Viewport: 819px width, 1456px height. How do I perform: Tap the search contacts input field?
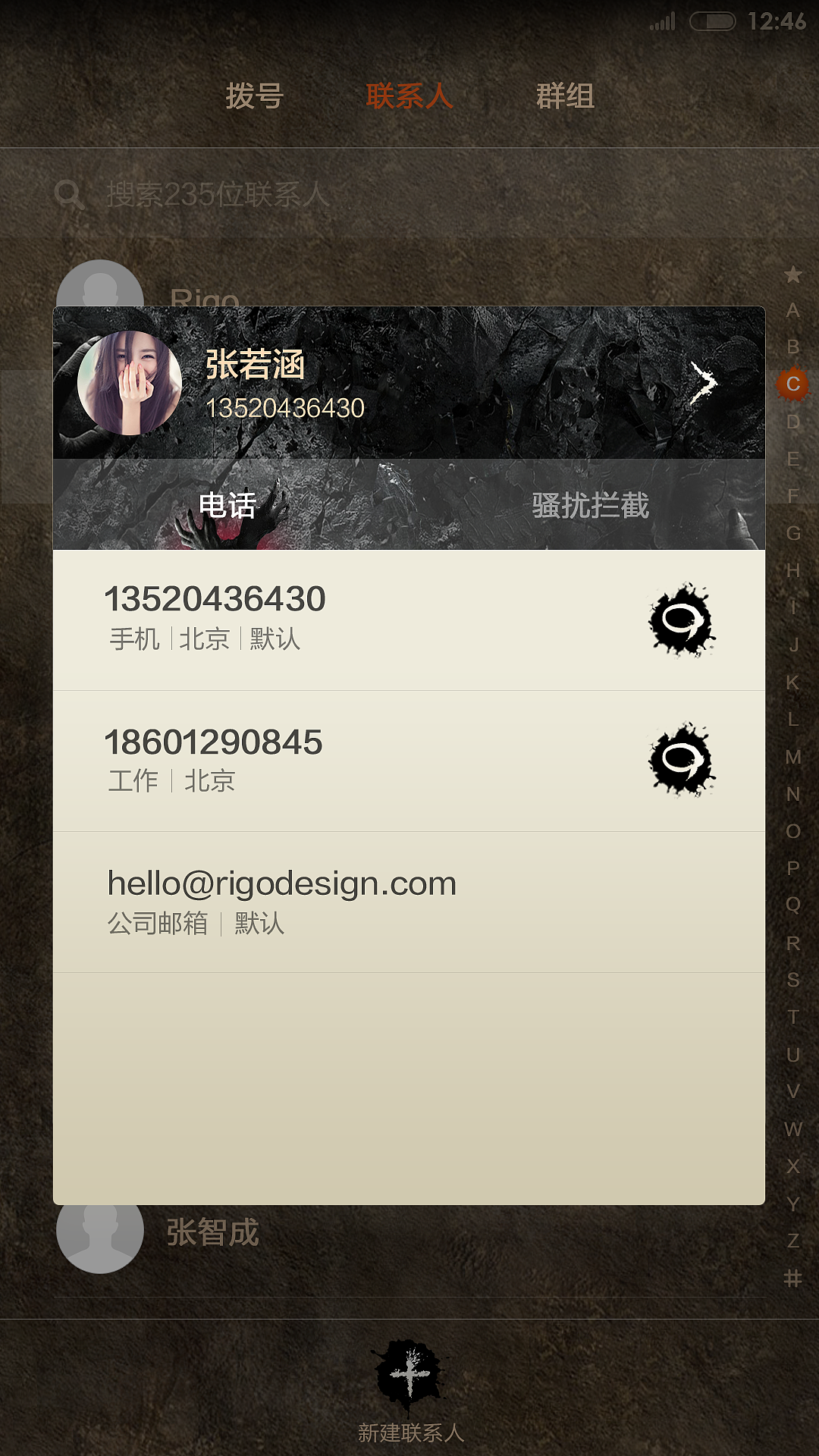point(303,196)
